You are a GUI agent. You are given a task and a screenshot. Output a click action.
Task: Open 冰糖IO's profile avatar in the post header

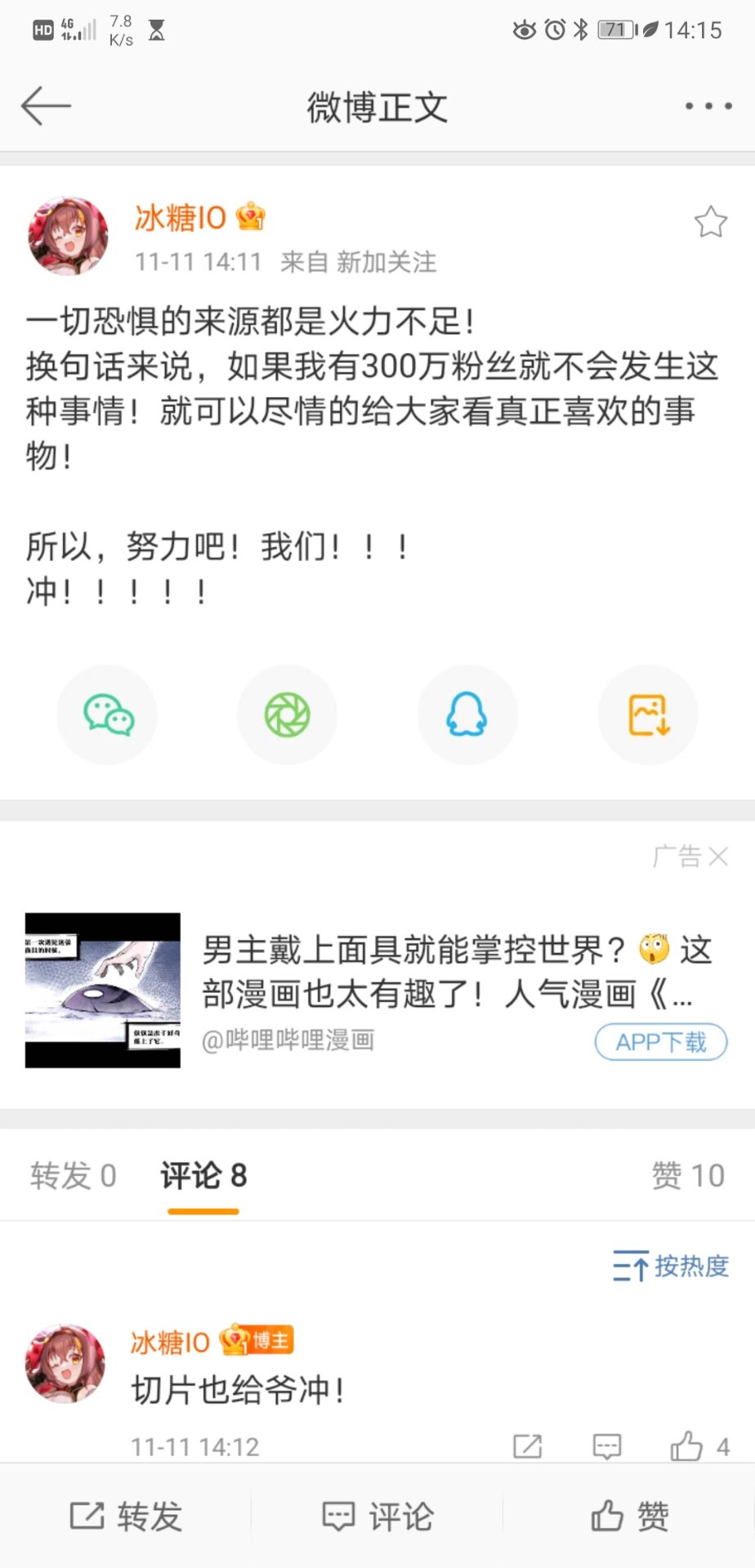68,236
